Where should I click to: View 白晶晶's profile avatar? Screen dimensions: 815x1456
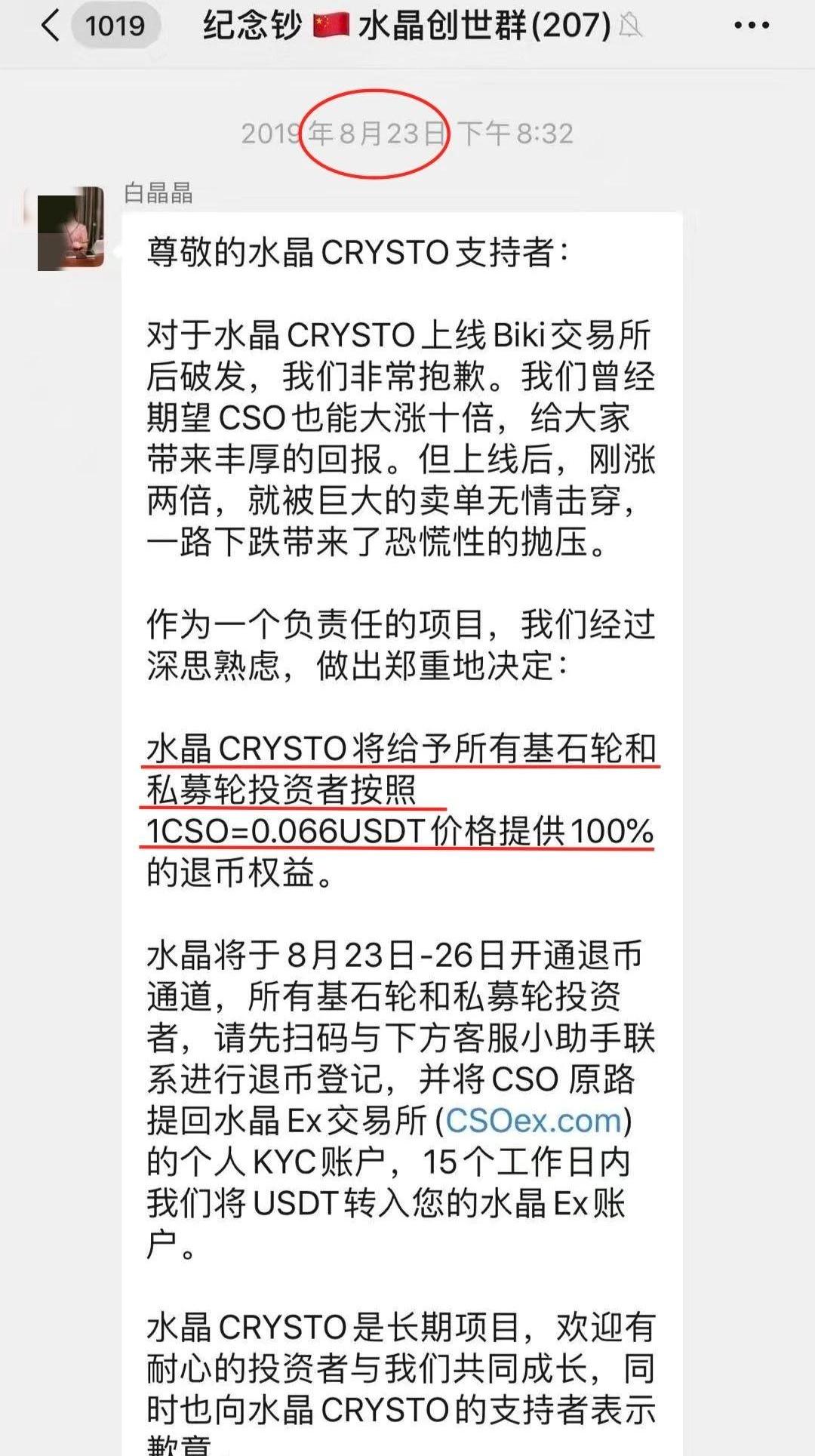(71, 229)
